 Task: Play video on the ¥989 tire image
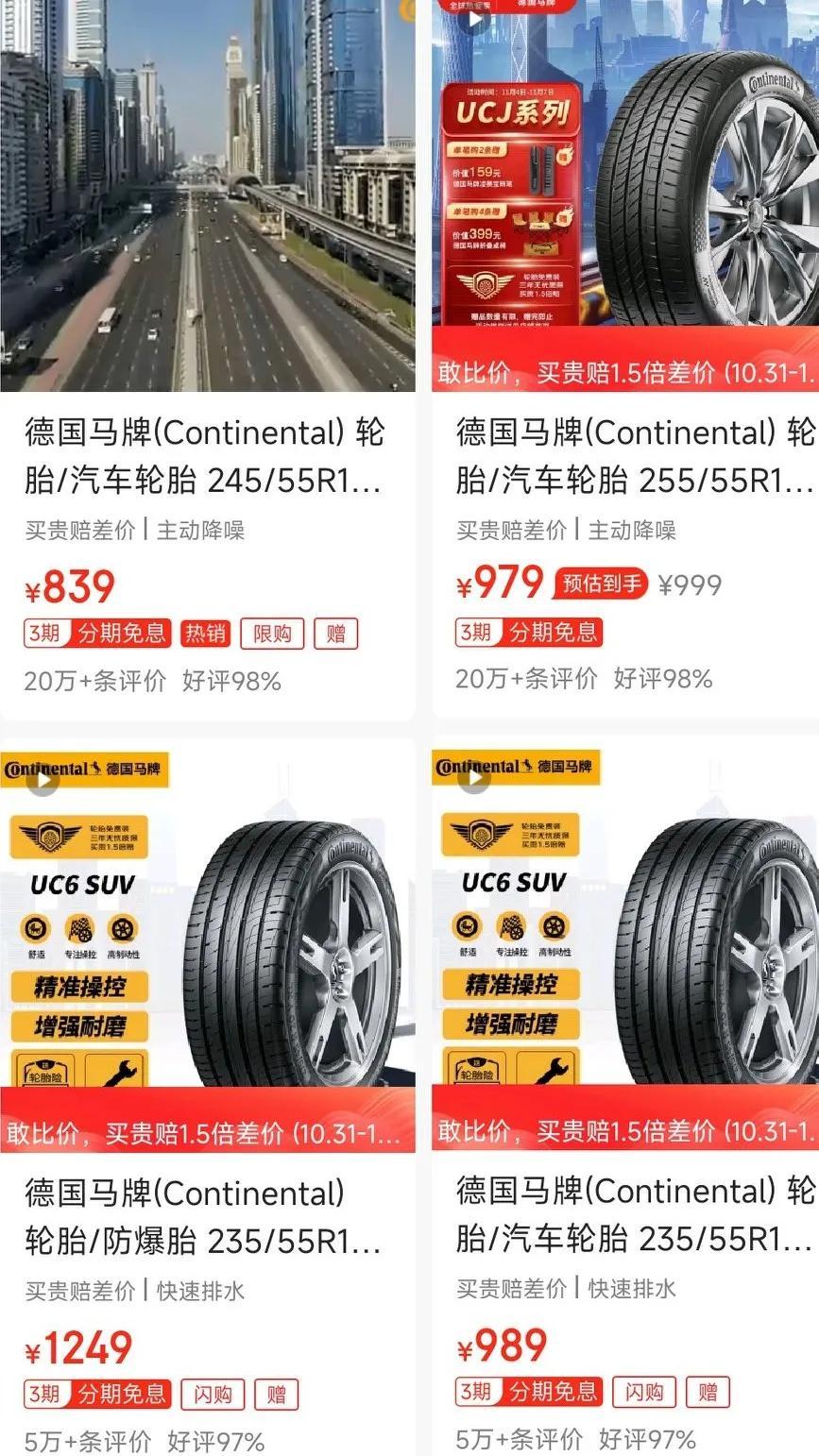click(x=473, y=780)
